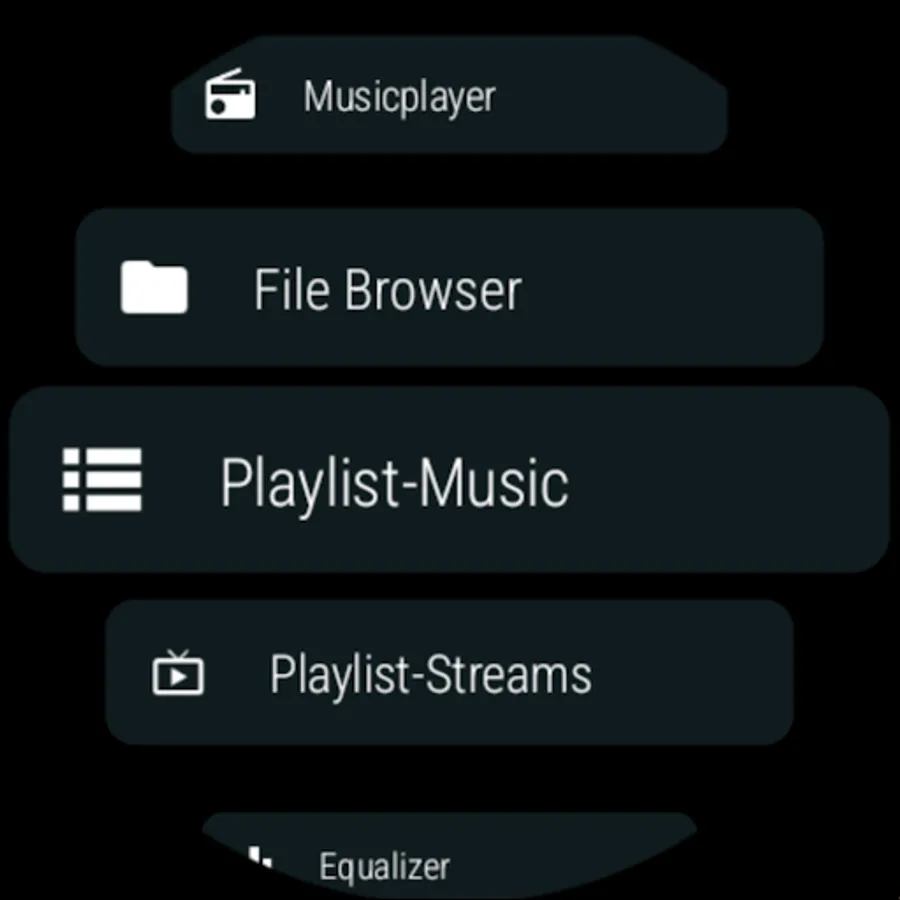Open the Musicplayer item
This screenshot has height=900, width=900.
click(449, 95)
